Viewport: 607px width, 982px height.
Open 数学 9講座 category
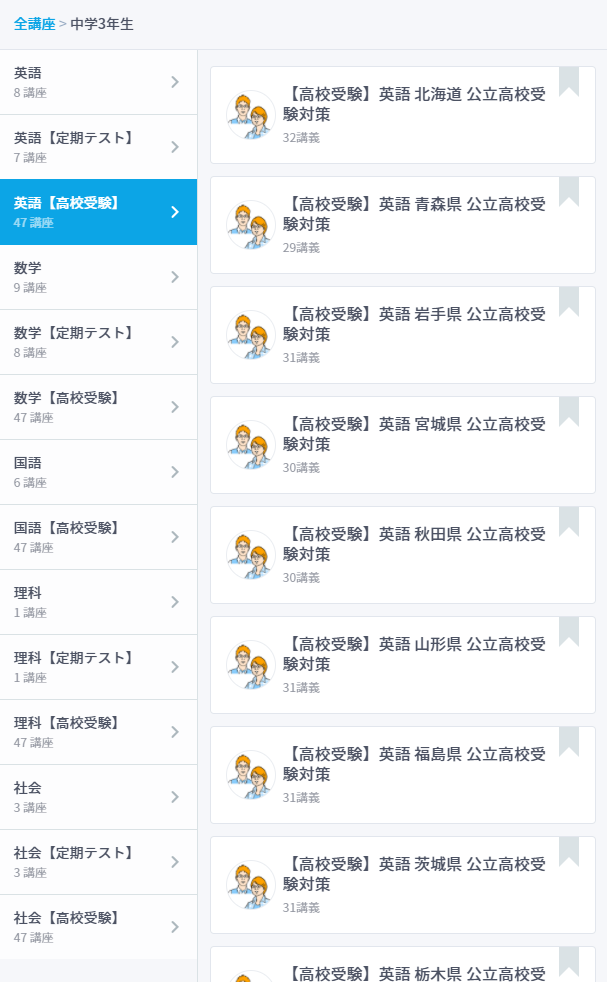pyautogui.click(x=98, y=277)
